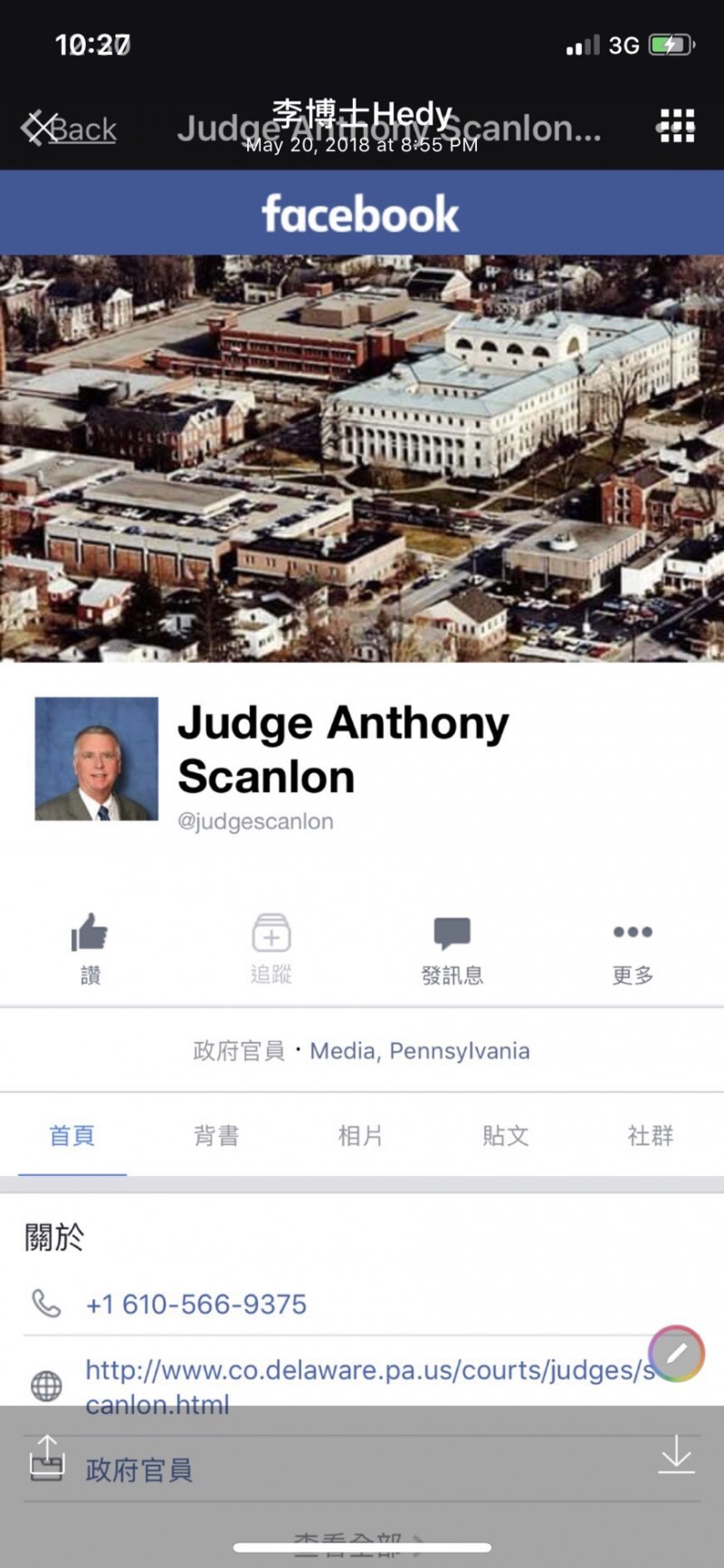Like the Judge Anthony Scanlon page (讚)
724x1568 pixels.
pos(90,947)
